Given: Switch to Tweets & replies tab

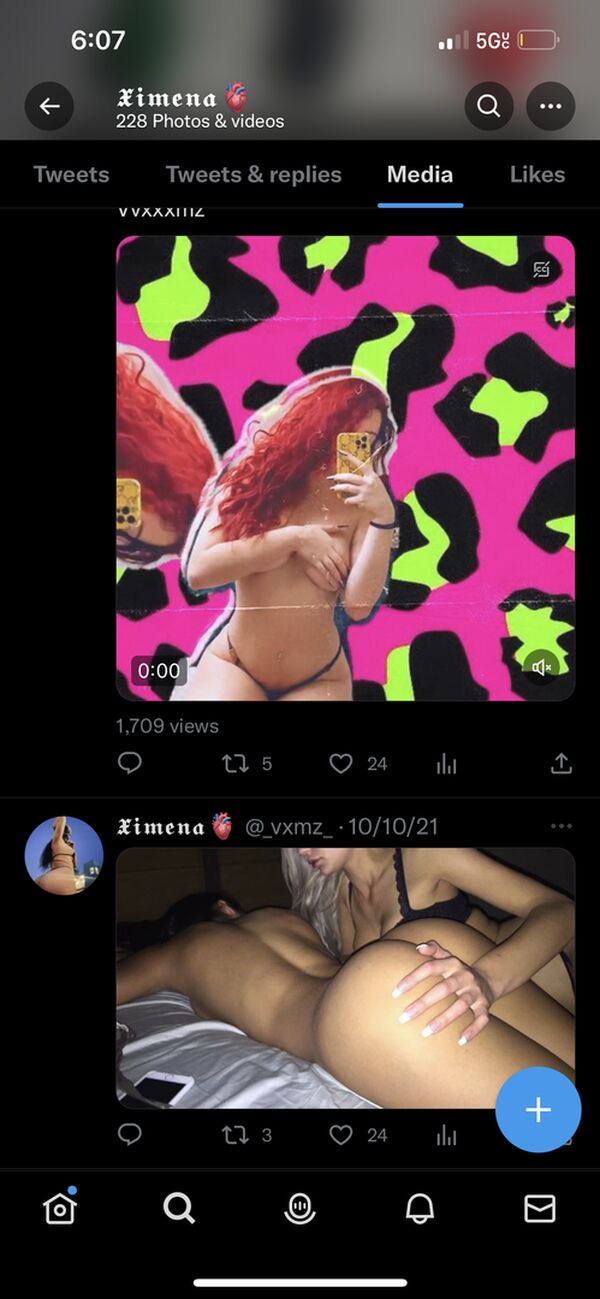Looking at the screenshot, I should click(253, 174).
